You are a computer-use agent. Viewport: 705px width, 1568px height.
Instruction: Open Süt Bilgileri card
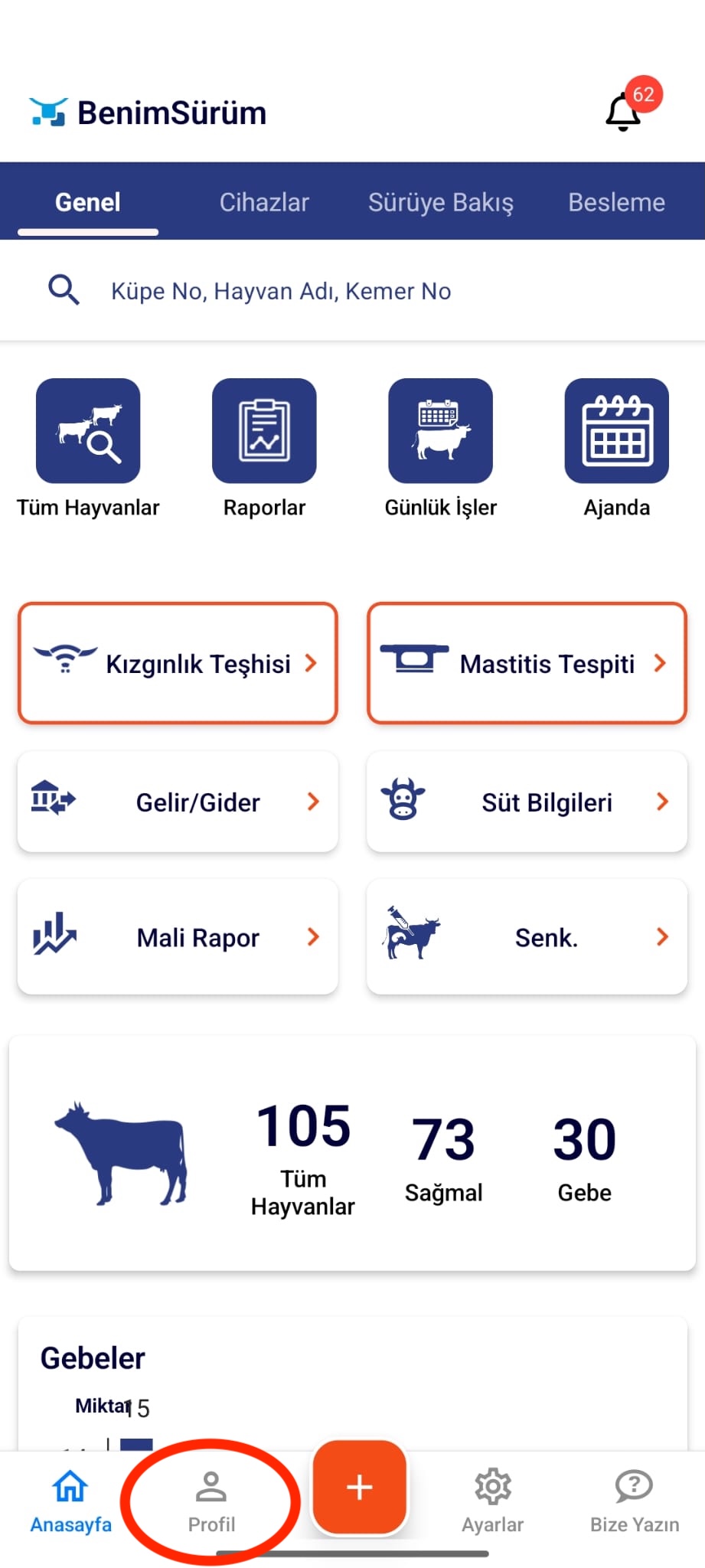527,802
